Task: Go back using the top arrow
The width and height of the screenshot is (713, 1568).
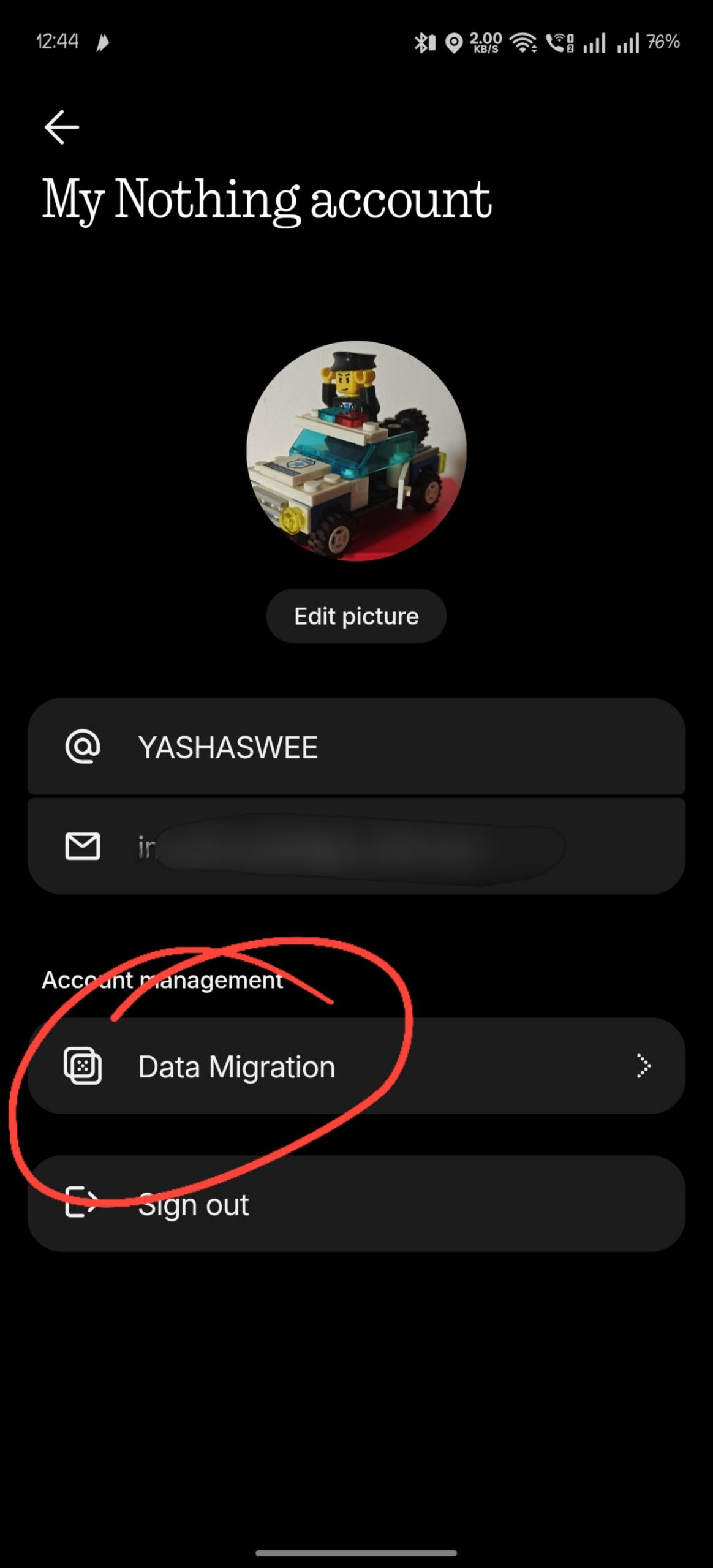Action: pyautogui.click(x=62, y=127)
